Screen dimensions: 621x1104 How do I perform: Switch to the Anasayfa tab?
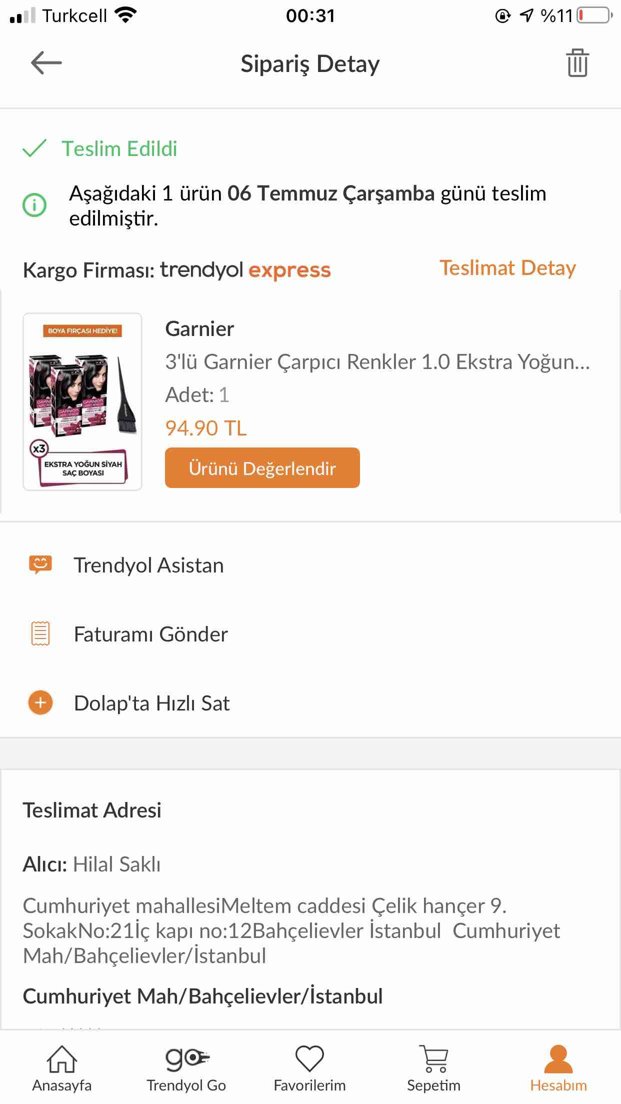(x=62, y=1068)
